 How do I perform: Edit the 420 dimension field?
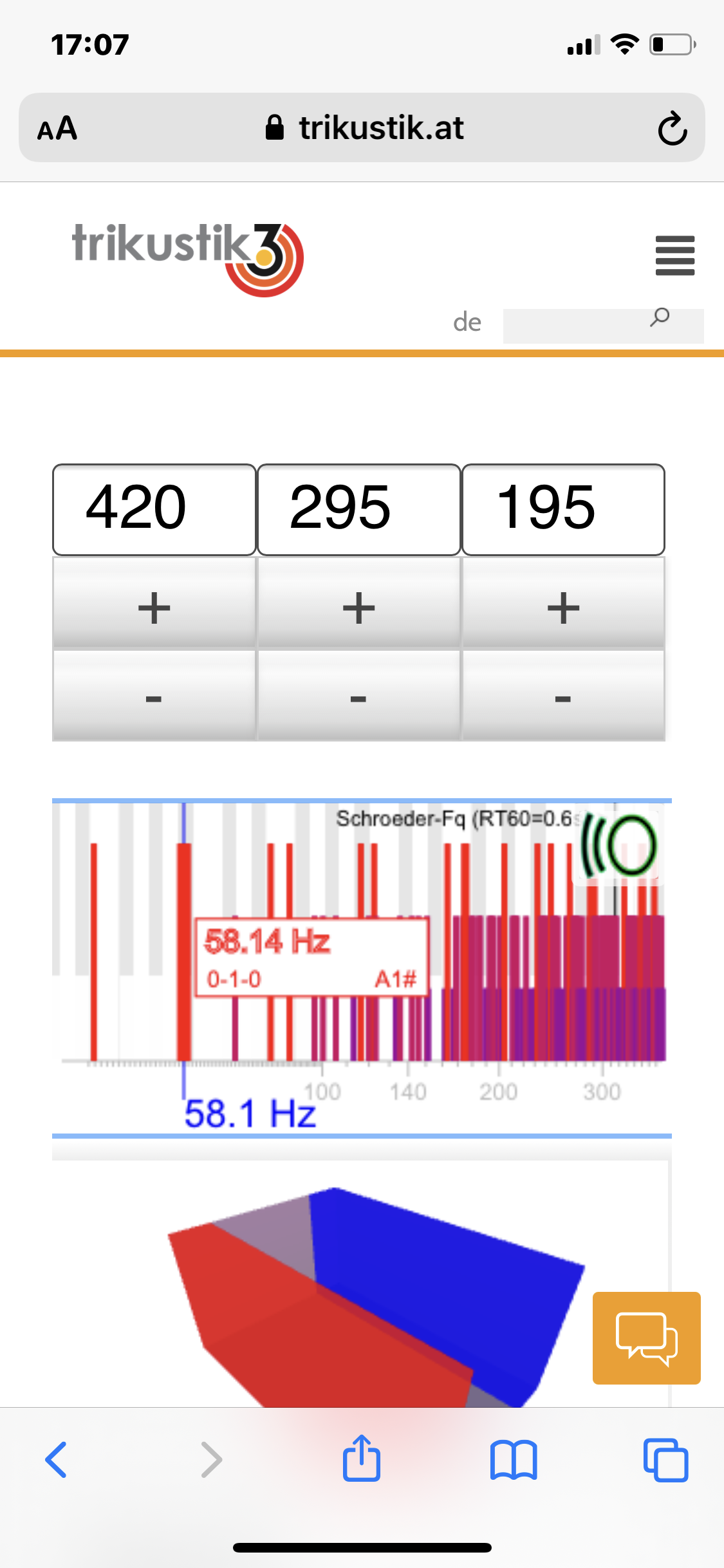[154, 509]
